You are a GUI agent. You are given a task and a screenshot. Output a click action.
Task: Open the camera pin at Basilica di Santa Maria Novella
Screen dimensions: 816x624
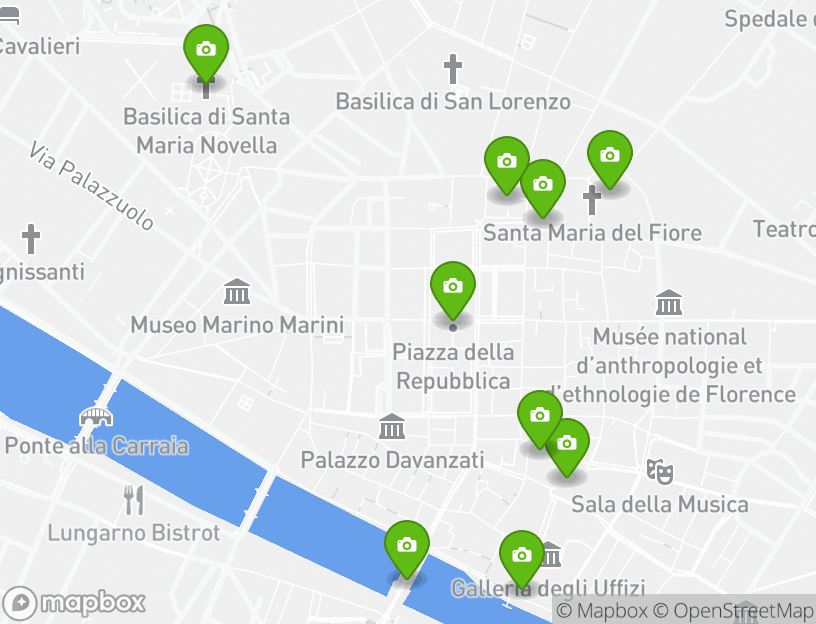(x=206, y=50)
